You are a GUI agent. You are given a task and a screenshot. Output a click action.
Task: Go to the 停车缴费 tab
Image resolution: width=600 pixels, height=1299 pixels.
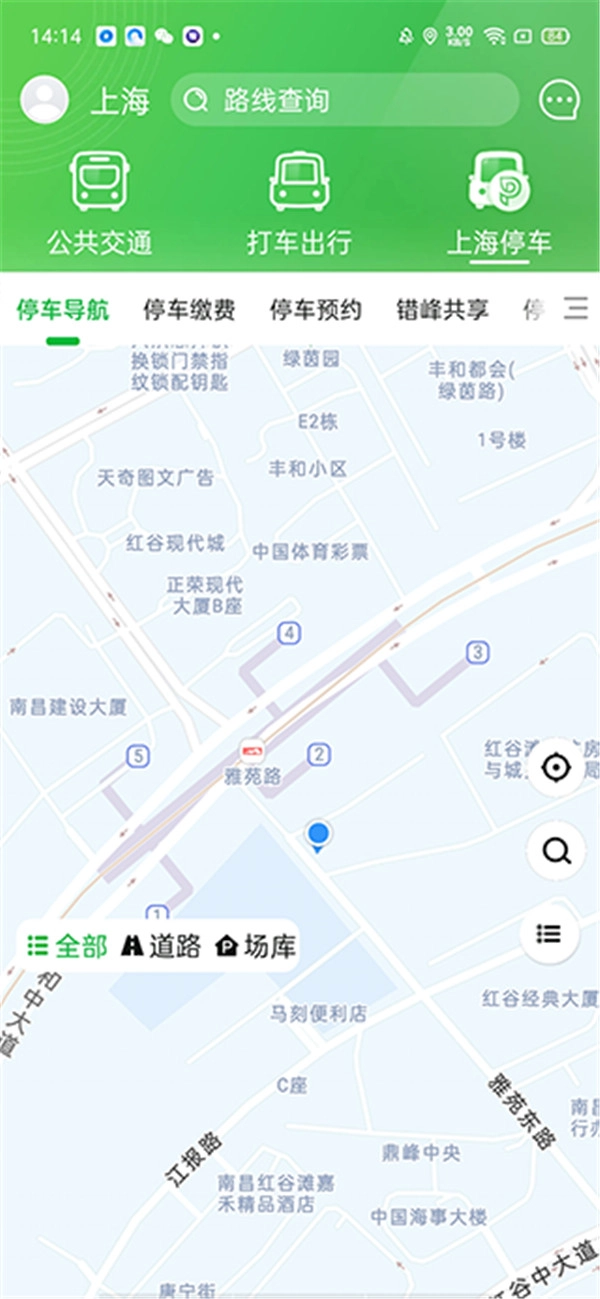click(x=189, y=309)
